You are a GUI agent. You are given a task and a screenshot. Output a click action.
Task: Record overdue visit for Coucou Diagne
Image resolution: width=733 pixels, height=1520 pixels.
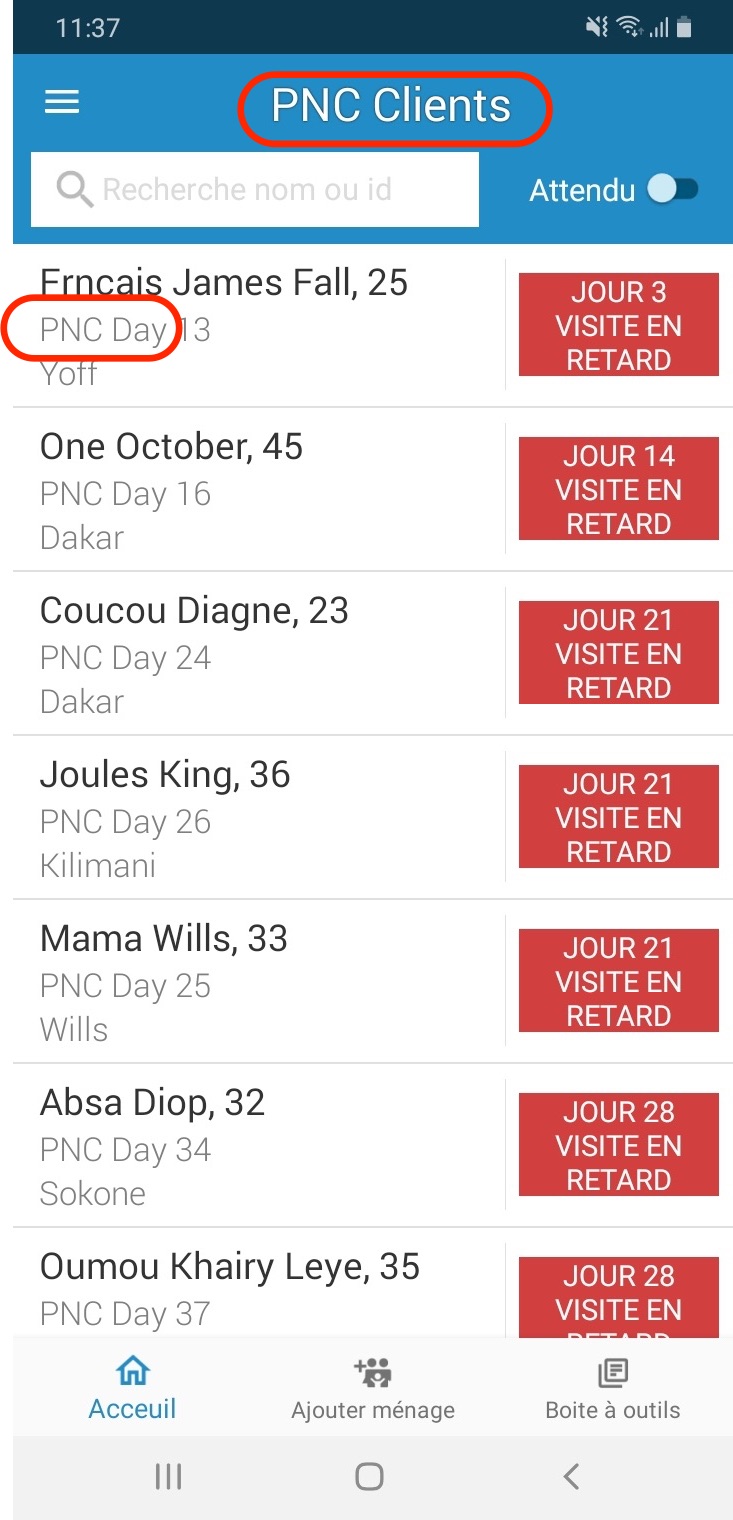coord(618,653)
